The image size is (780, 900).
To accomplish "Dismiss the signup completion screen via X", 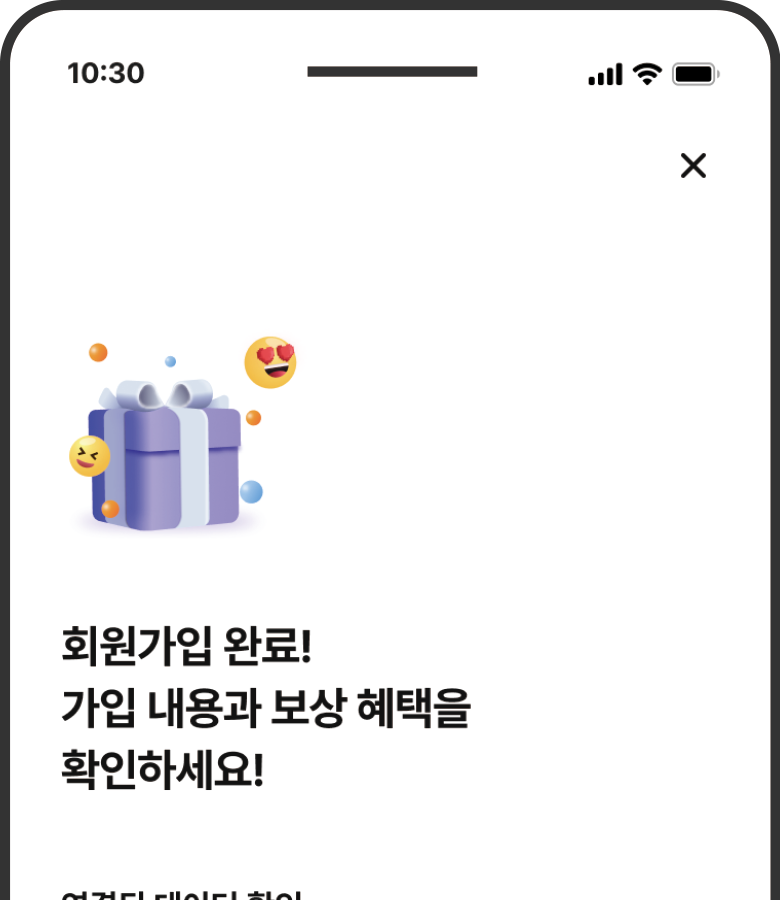I will click(x=693, y=166).
